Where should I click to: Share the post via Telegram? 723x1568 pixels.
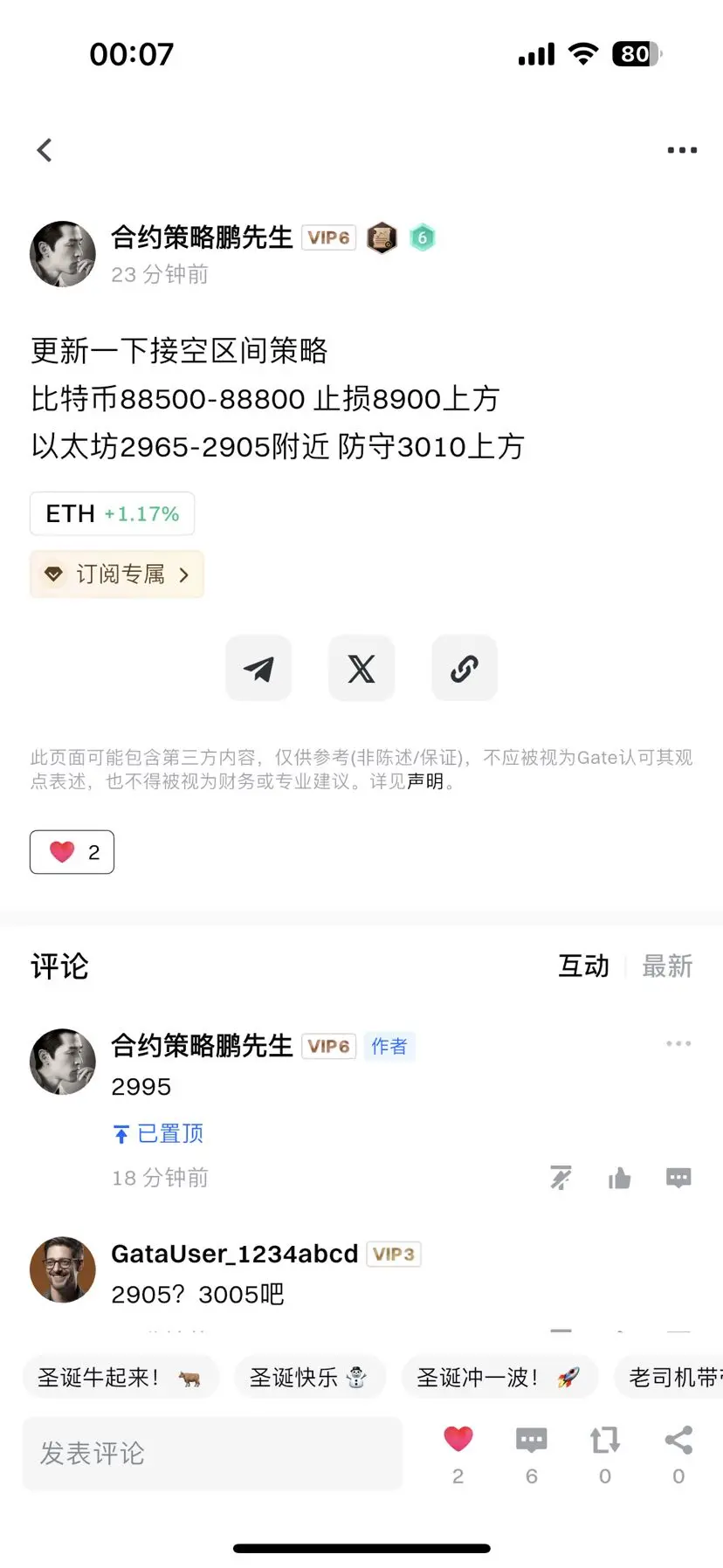(x=258, y=669)
